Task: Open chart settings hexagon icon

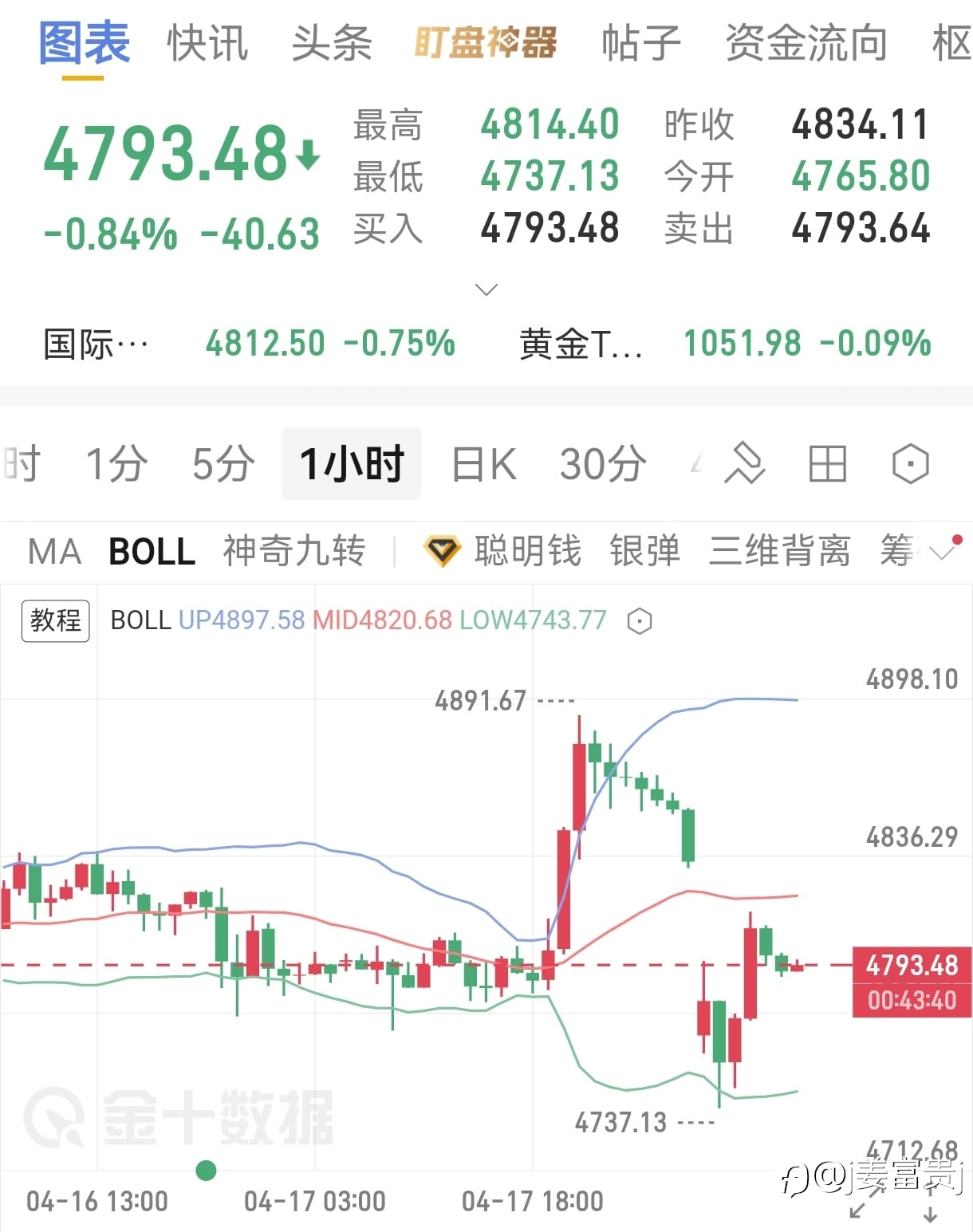Action: point(910,464)
